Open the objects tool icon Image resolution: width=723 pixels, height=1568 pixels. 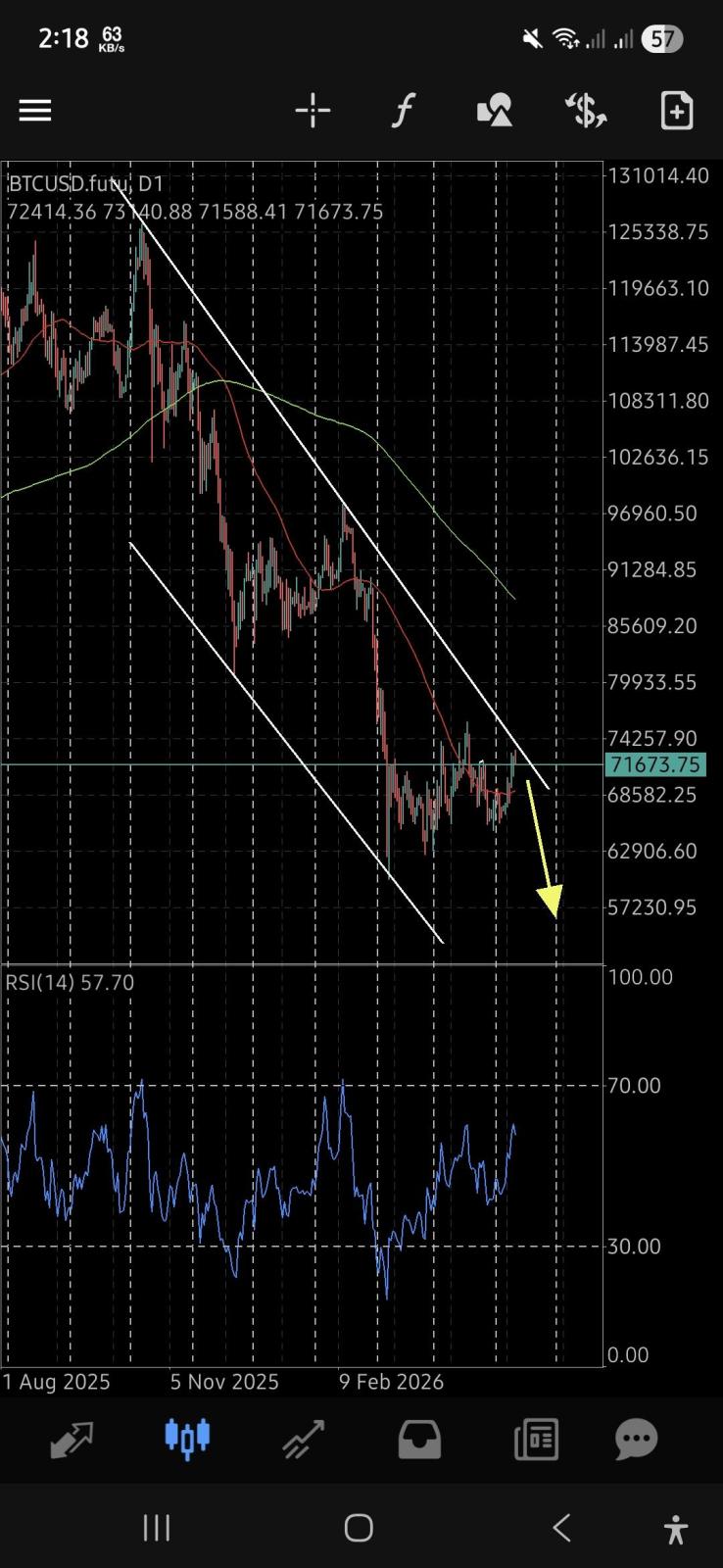pos(494,111)
